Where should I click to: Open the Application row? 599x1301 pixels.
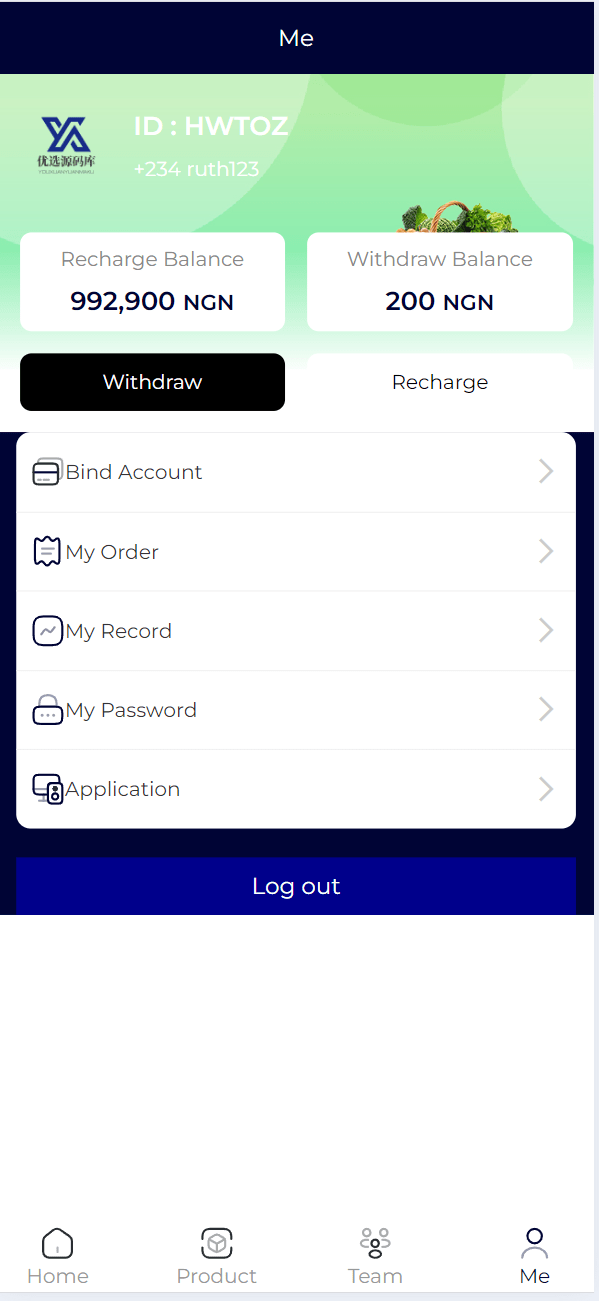(296, 789)
